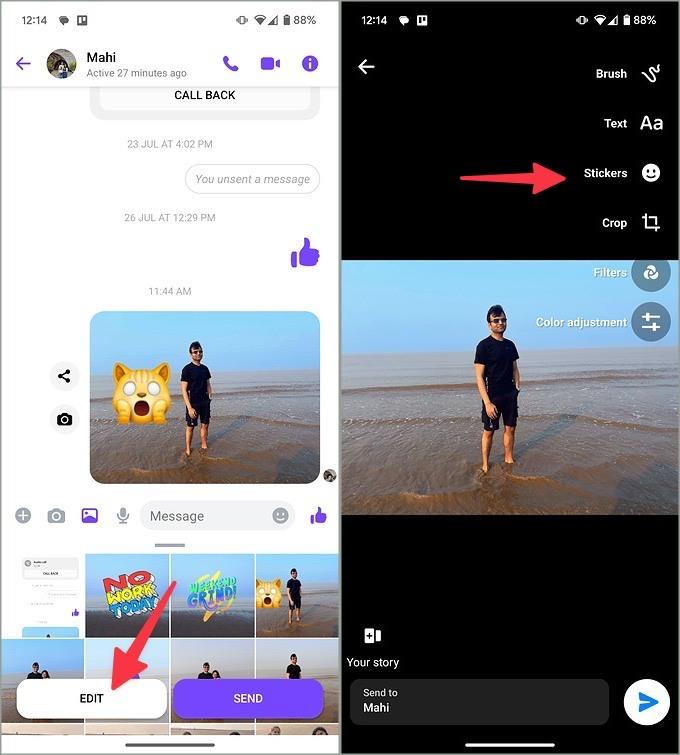Select the Crop tool
This screenshot has height=755, width=680.
[x=651, y=223]
